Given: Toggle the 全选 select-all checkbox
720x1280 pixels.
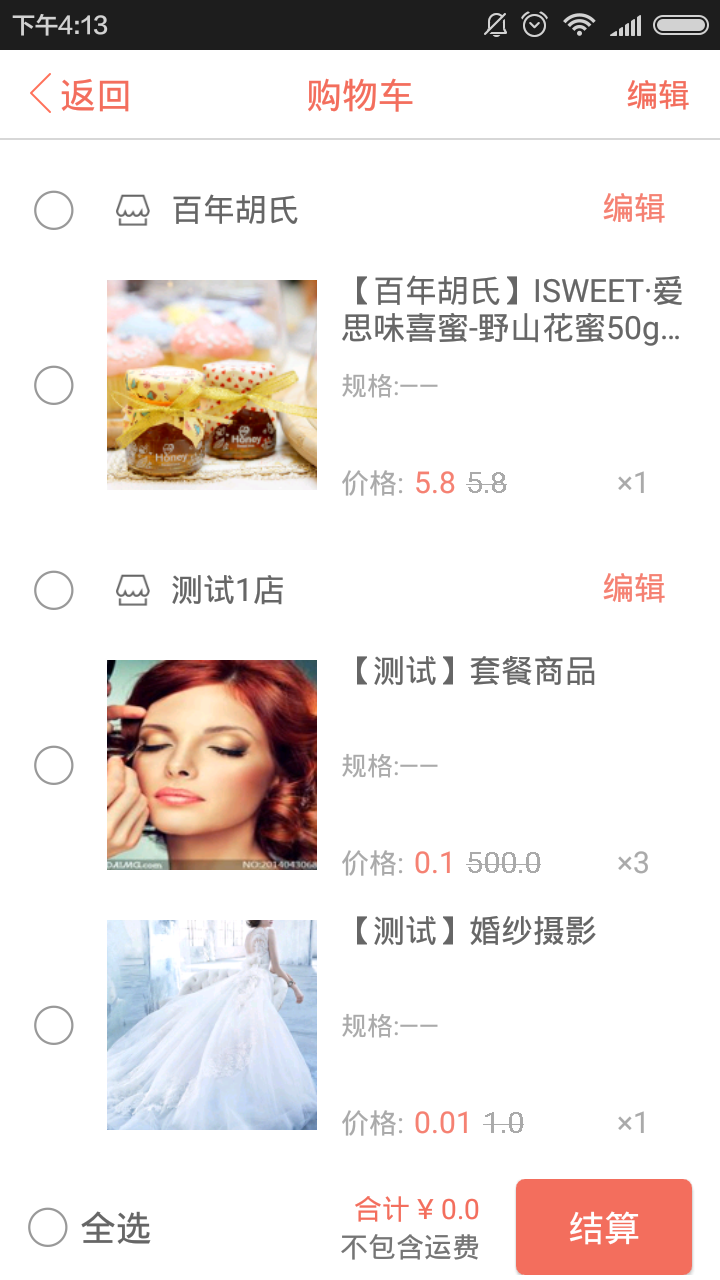Looking at the screenshot, I should 48,1227.
